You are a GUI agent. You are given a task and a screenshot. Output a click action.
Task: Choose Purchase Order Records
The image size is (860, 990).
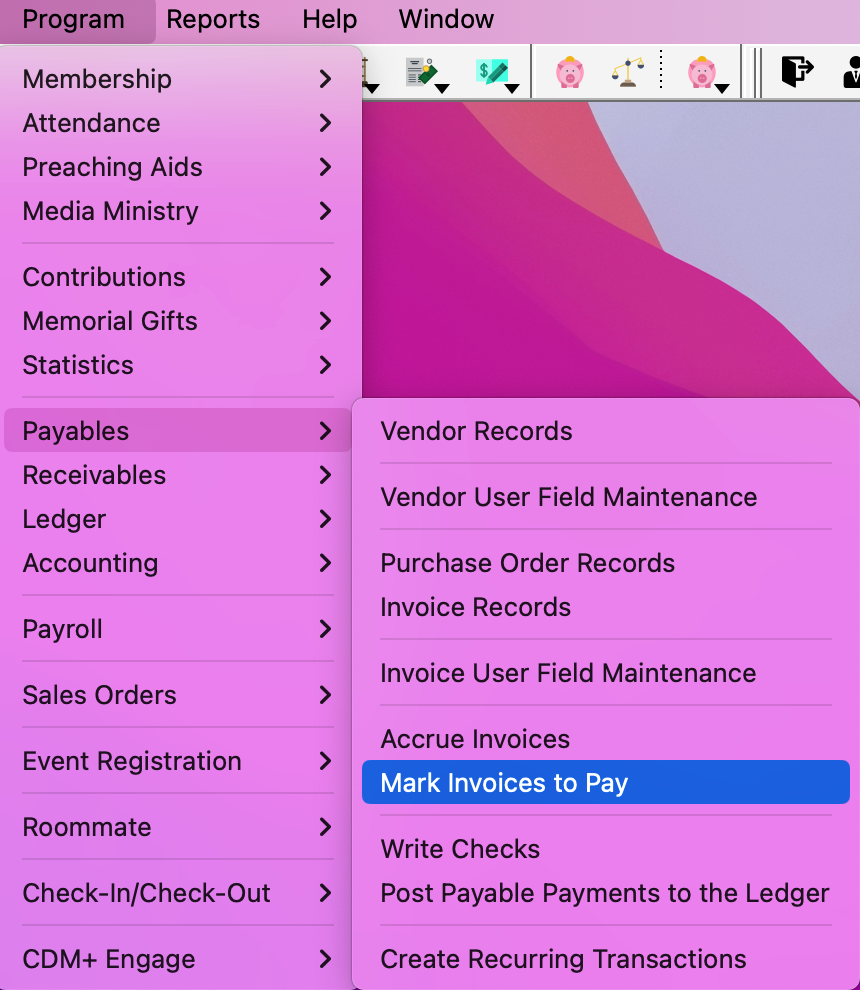coord(527,563)
